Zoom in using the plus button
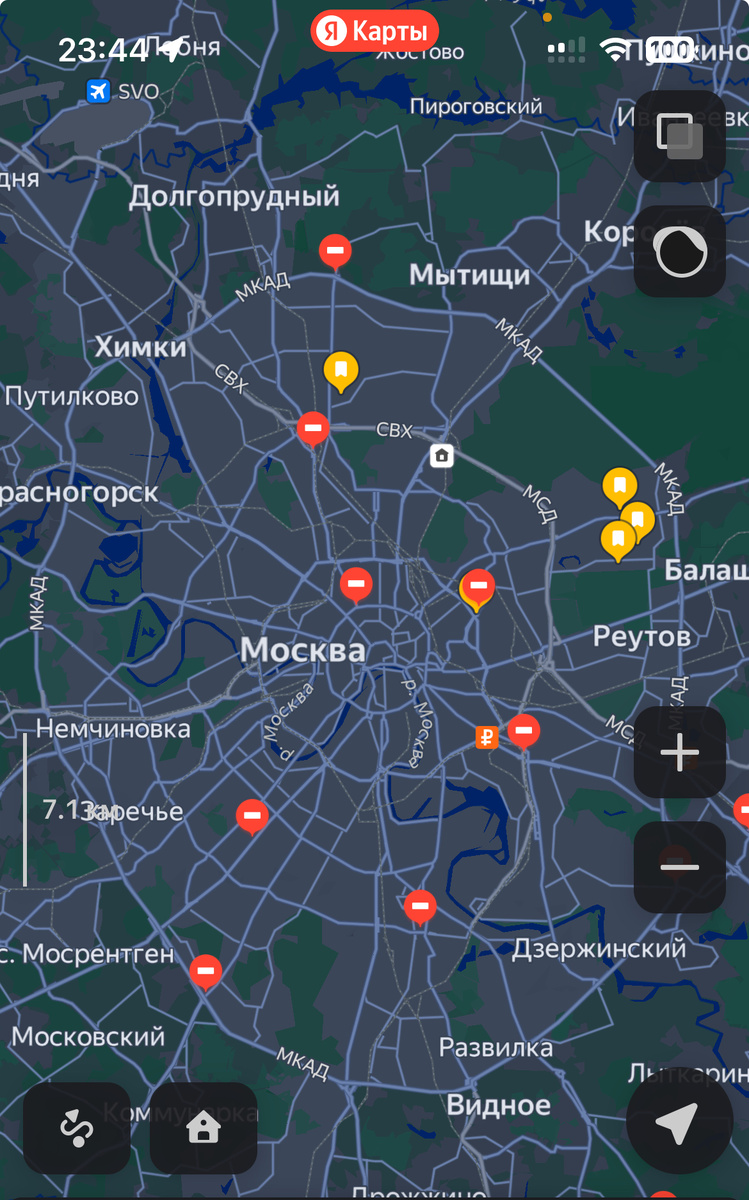Screen dimensions: 749x1200 pos(679,752)
